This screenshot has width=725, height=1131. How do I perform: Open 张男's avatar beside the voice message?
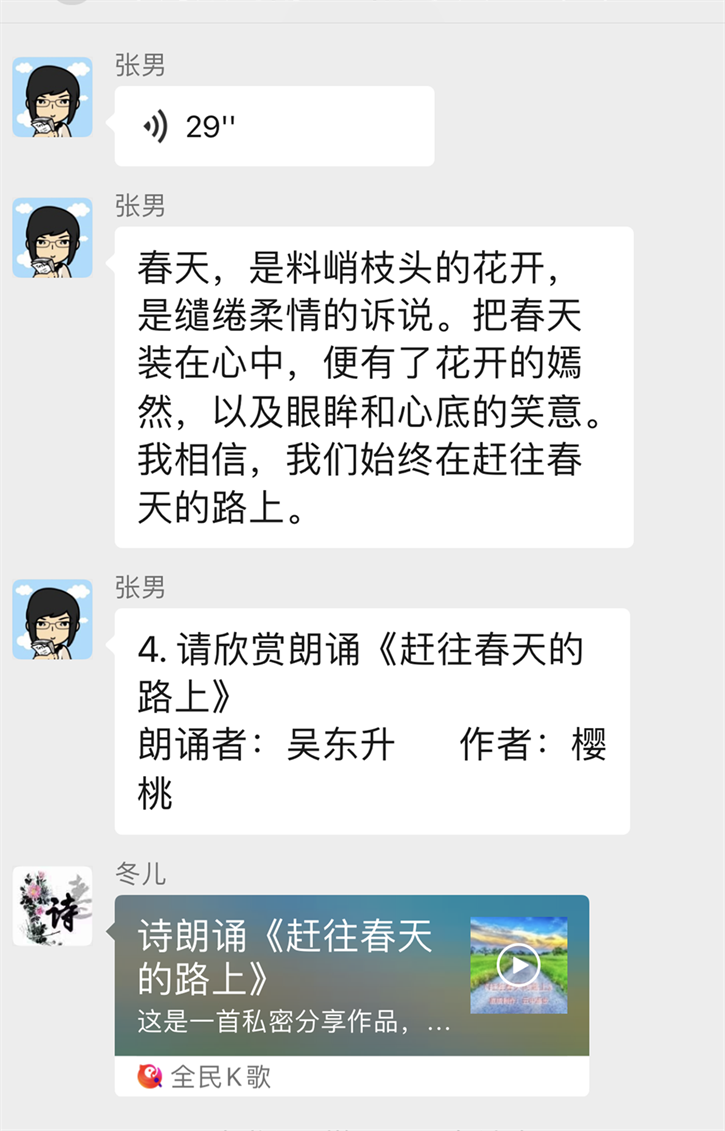(53, 97)
